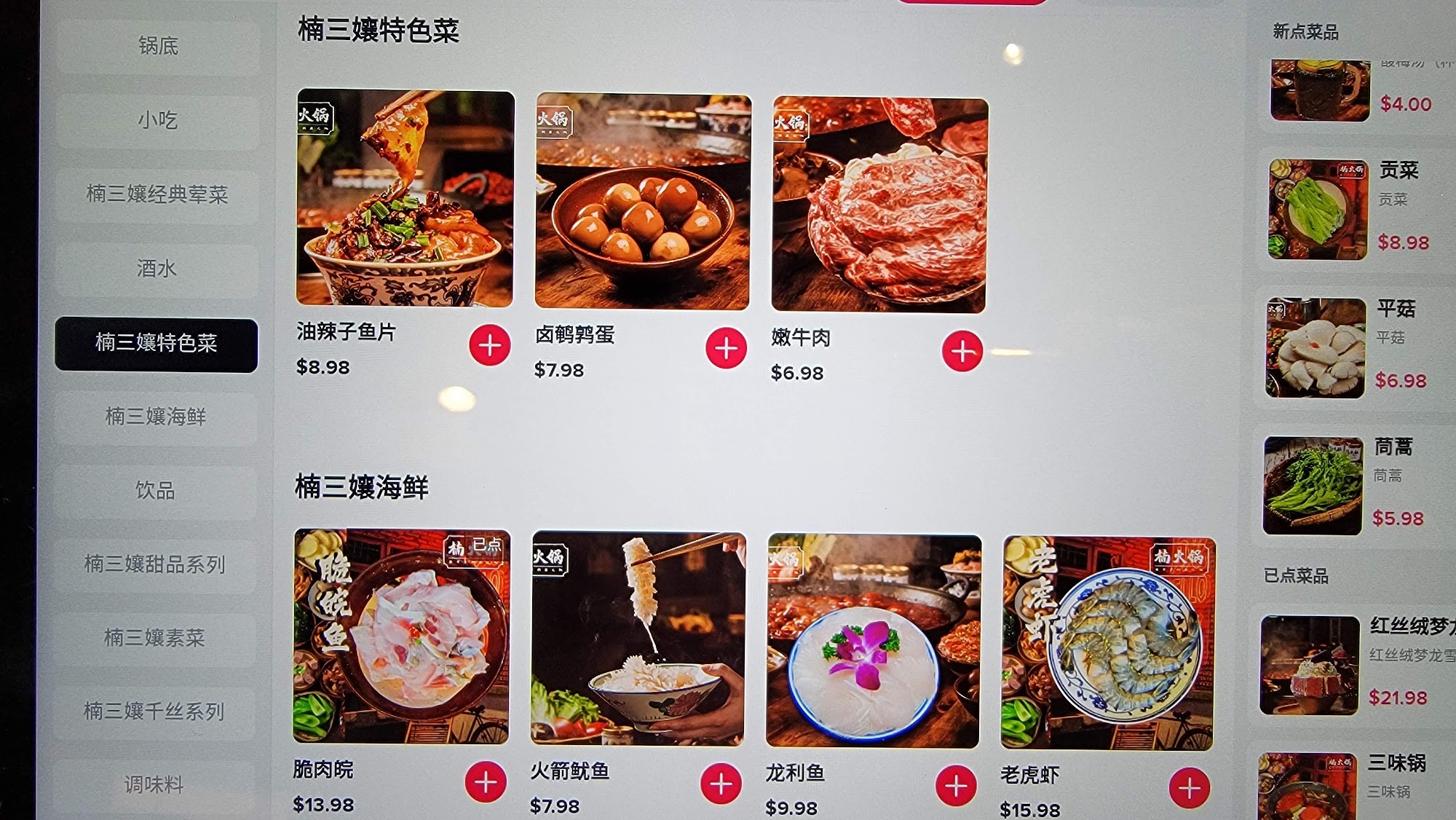Switch to the 锅底 category
1456x820 pixels.
point(158,47)
